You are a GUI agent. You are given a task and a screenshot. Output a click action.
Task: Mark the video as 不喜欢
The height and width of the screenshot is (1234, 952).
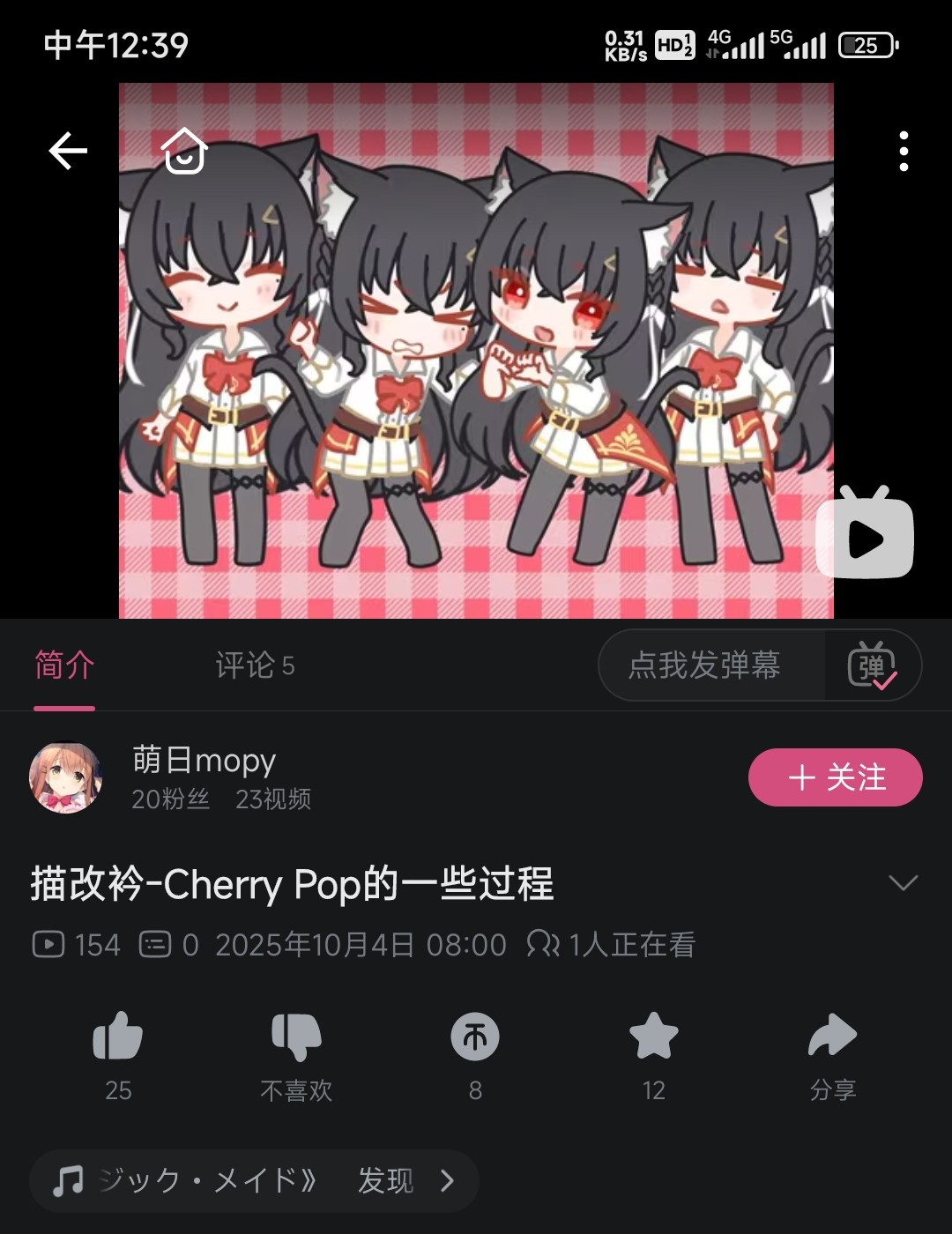[x=296, y=1038]
